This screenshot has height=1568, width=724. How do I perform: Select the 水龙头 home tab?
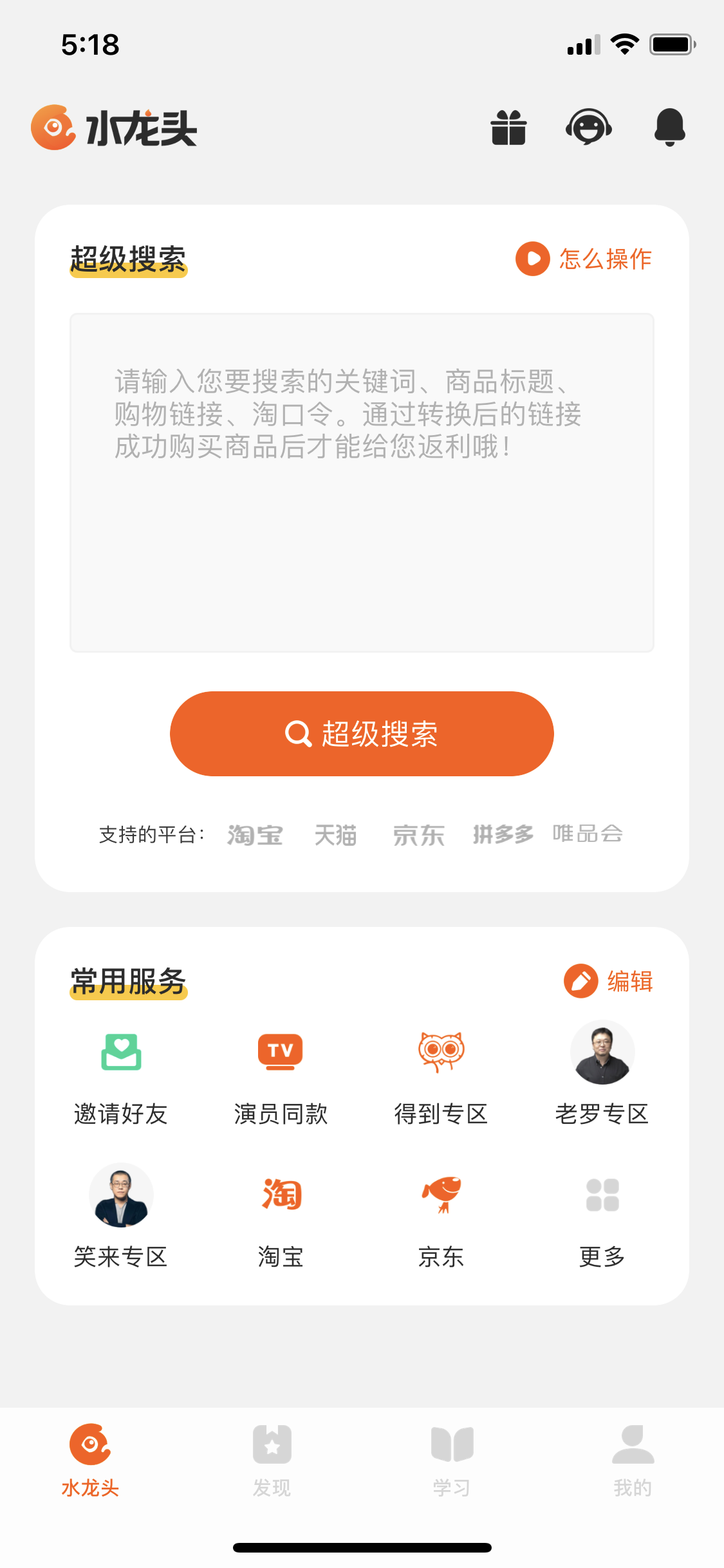(90, 1461)
